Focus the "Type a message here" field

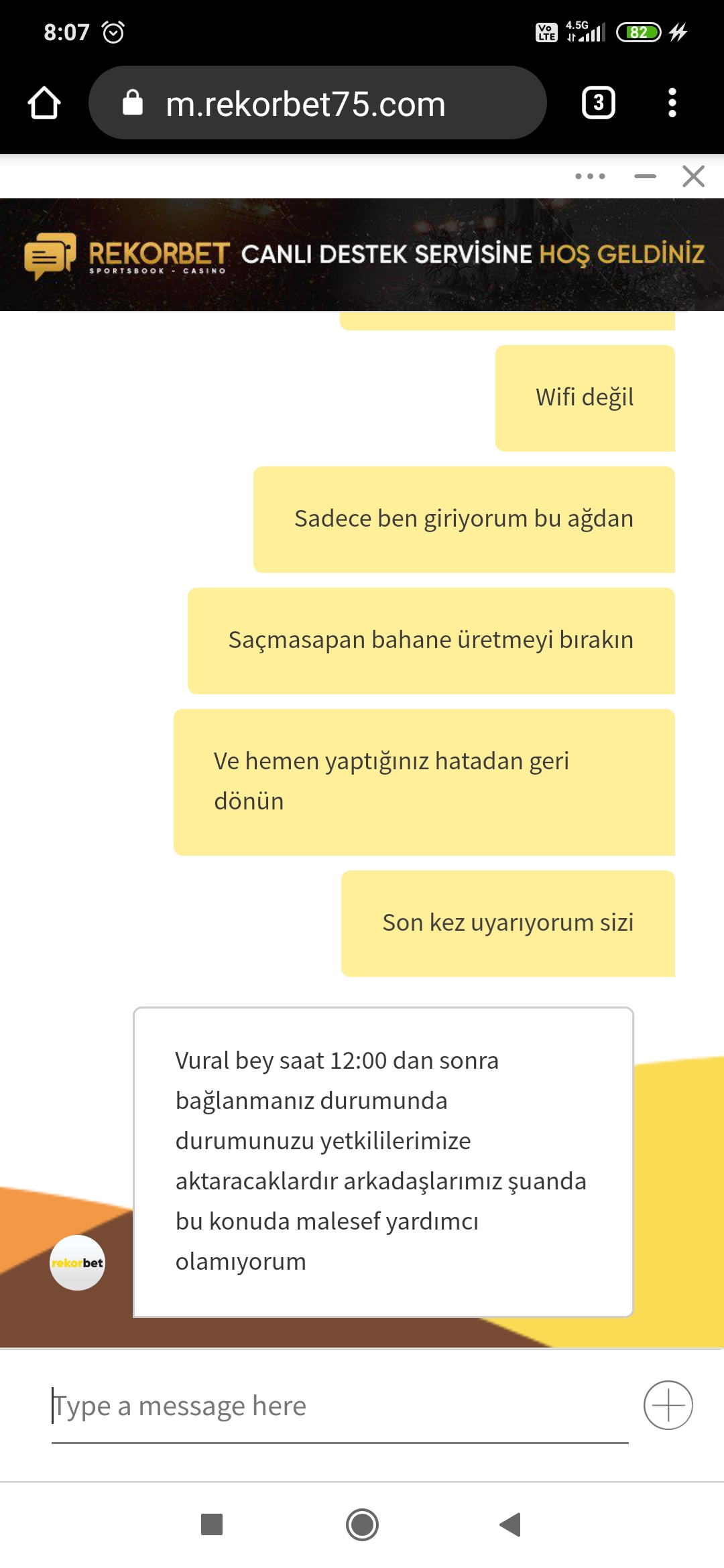pyautogui.click(x=340, y=1406)
